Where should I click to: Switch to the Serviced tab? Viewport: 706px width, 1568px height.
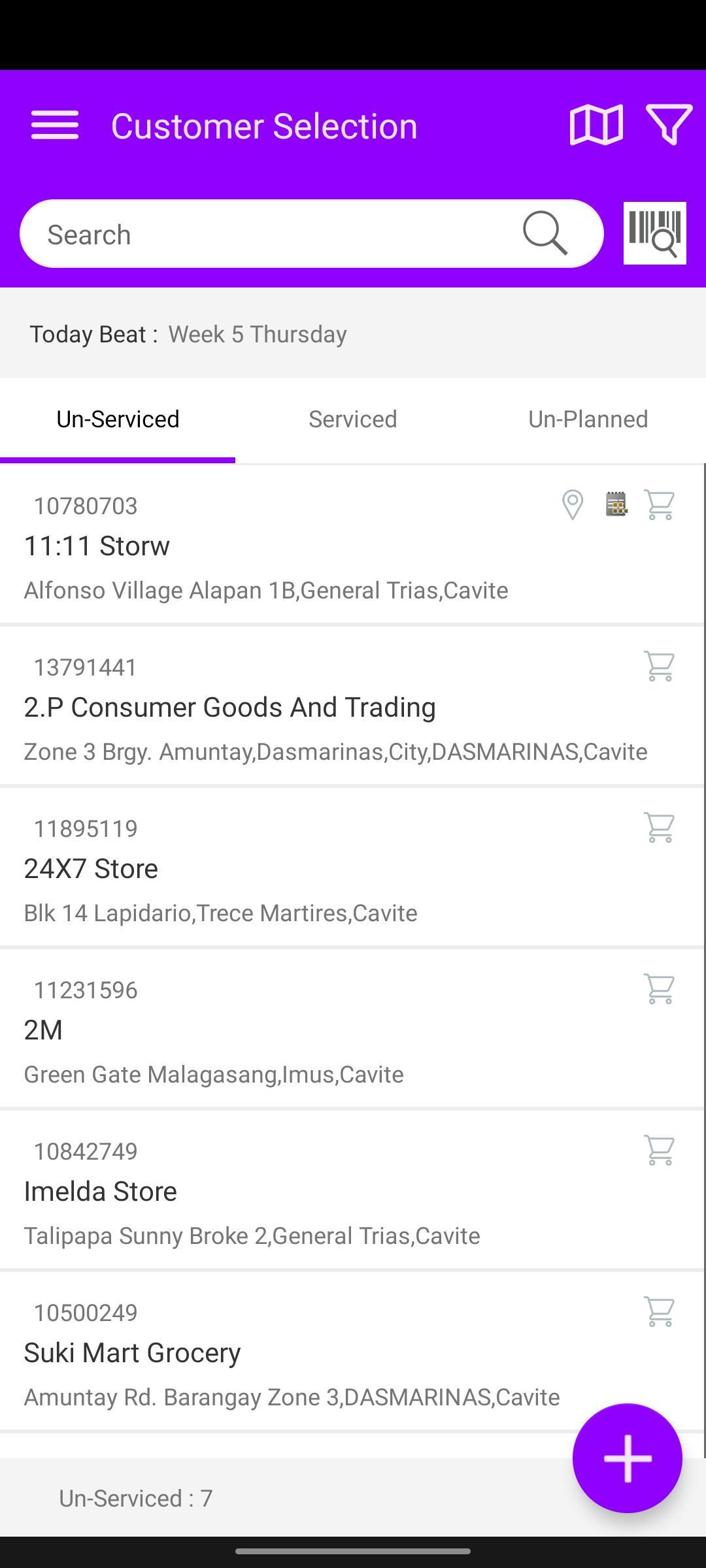coord(353,419)
